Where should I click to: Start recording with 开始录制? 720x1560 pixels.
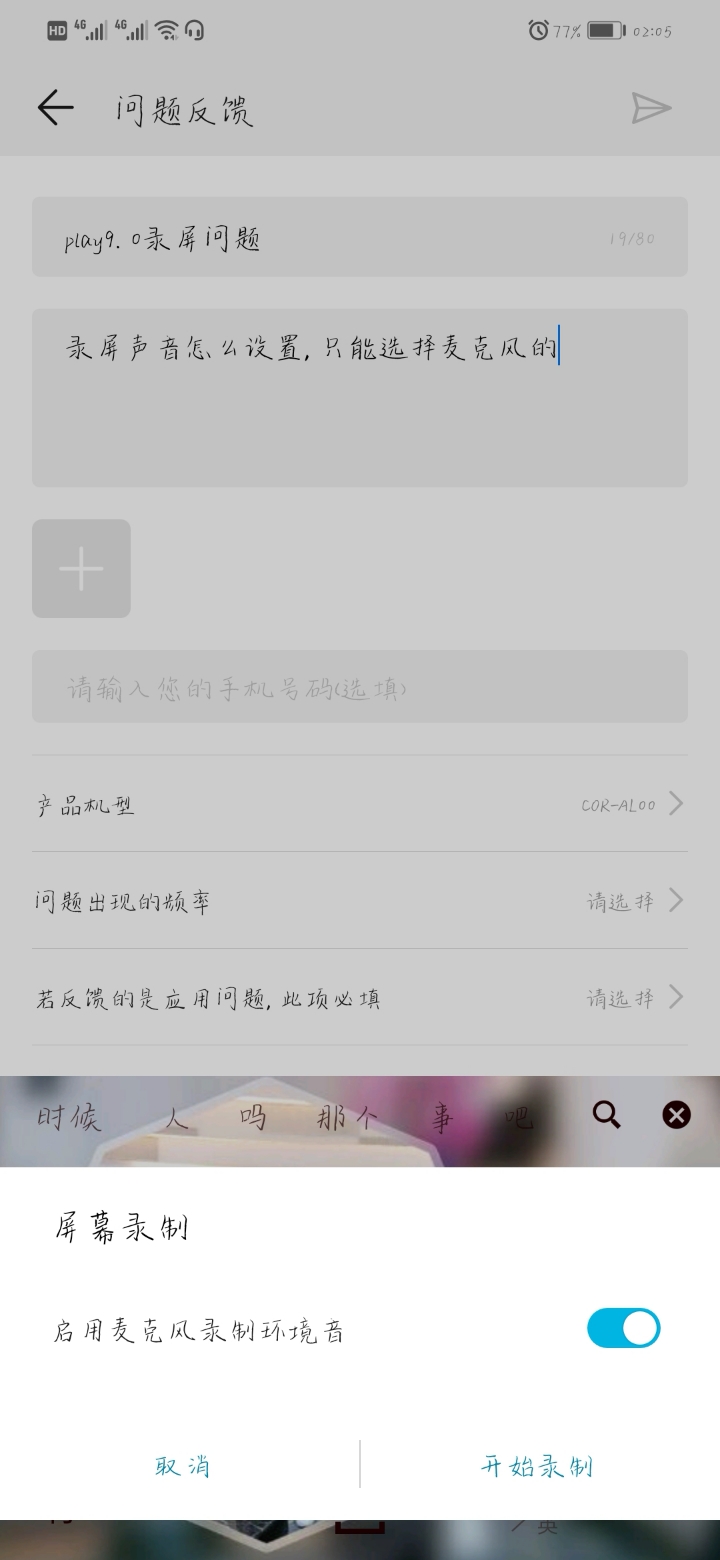pos(537,1466)
